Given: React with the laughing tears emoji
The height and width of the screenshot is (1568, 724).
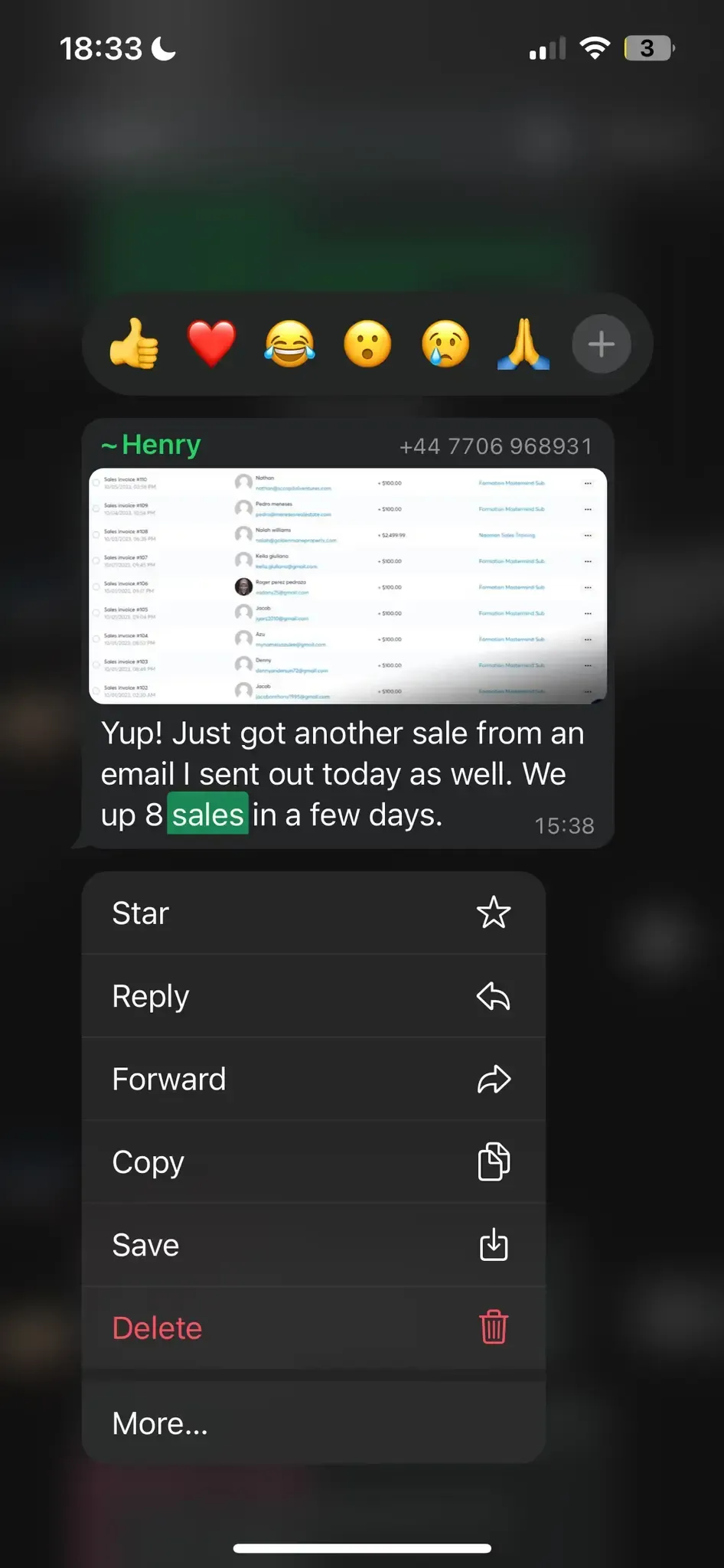Looking at the screenshot, I should pos(290,344).
